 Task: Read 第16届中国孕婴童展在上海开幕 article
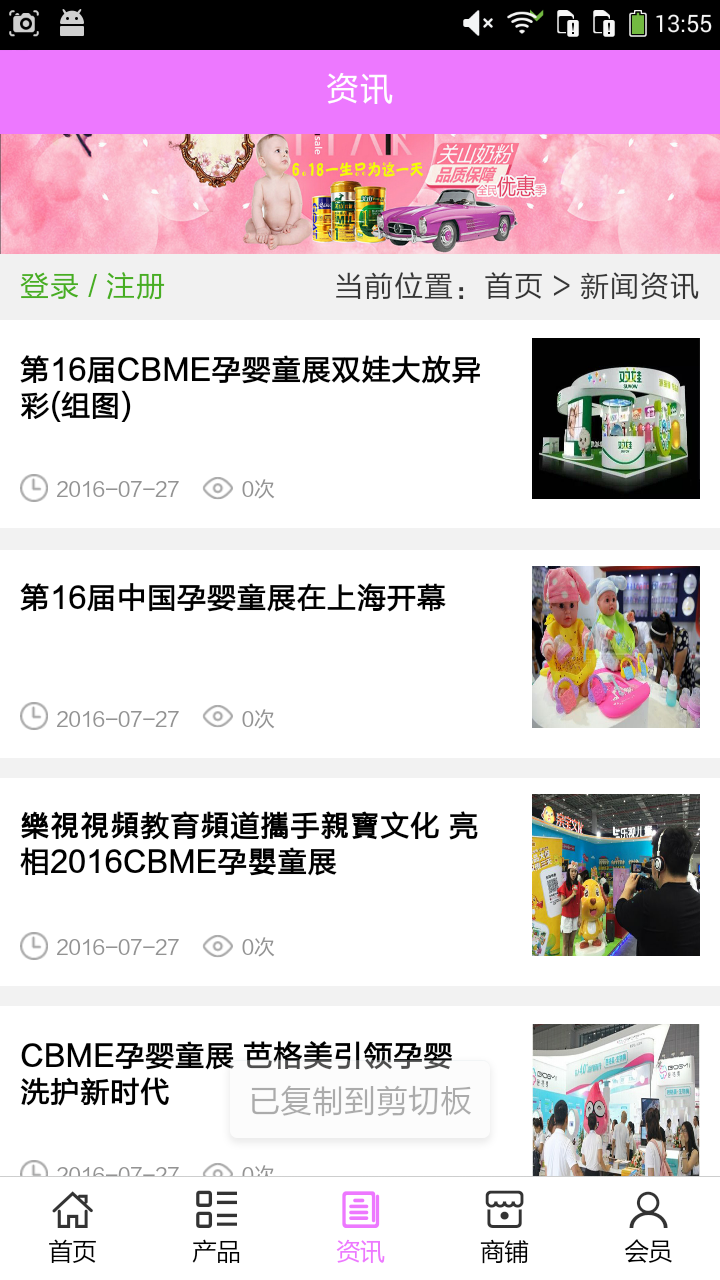233,598
